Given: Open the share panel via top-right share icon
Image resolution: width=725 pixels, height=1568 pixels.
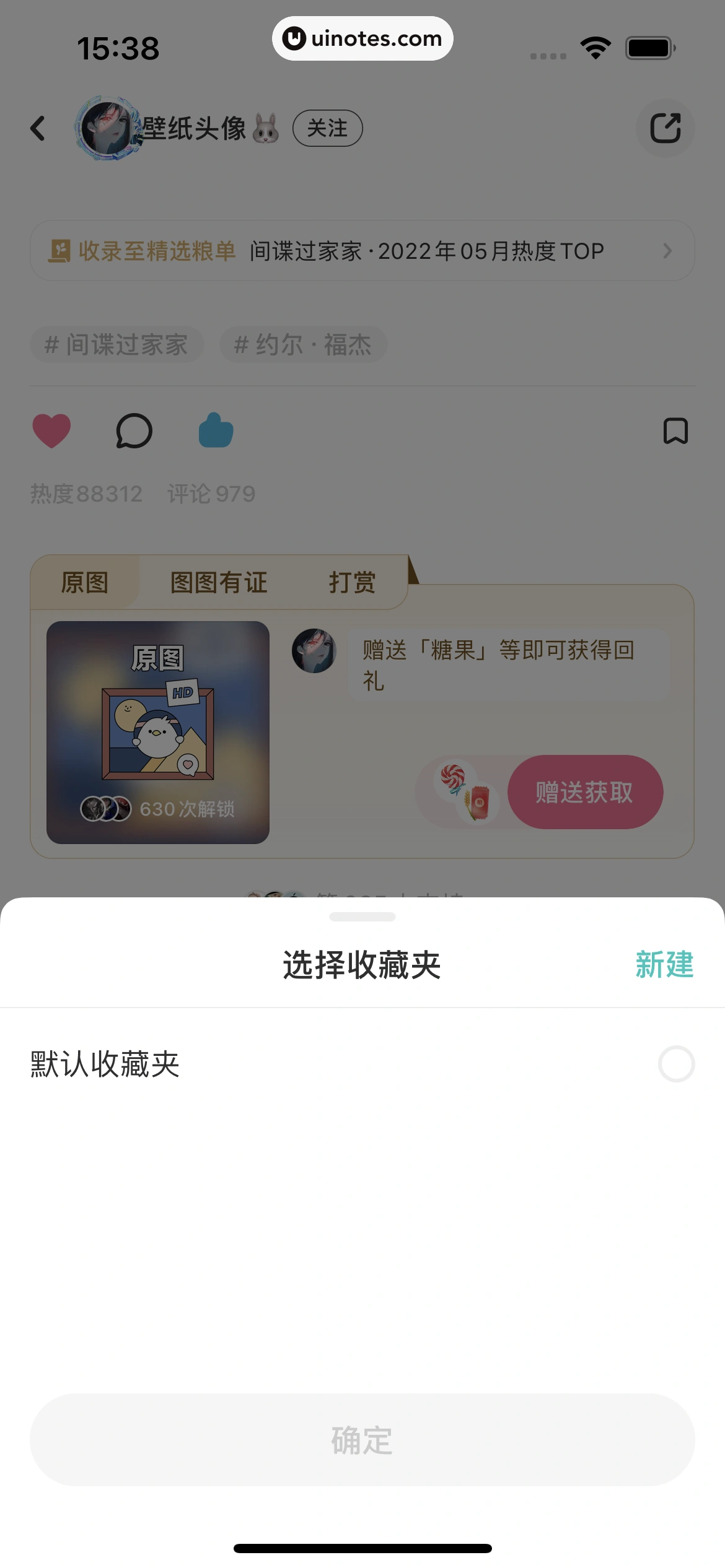Looking at the screenshot, I should [x=666, y=128].
